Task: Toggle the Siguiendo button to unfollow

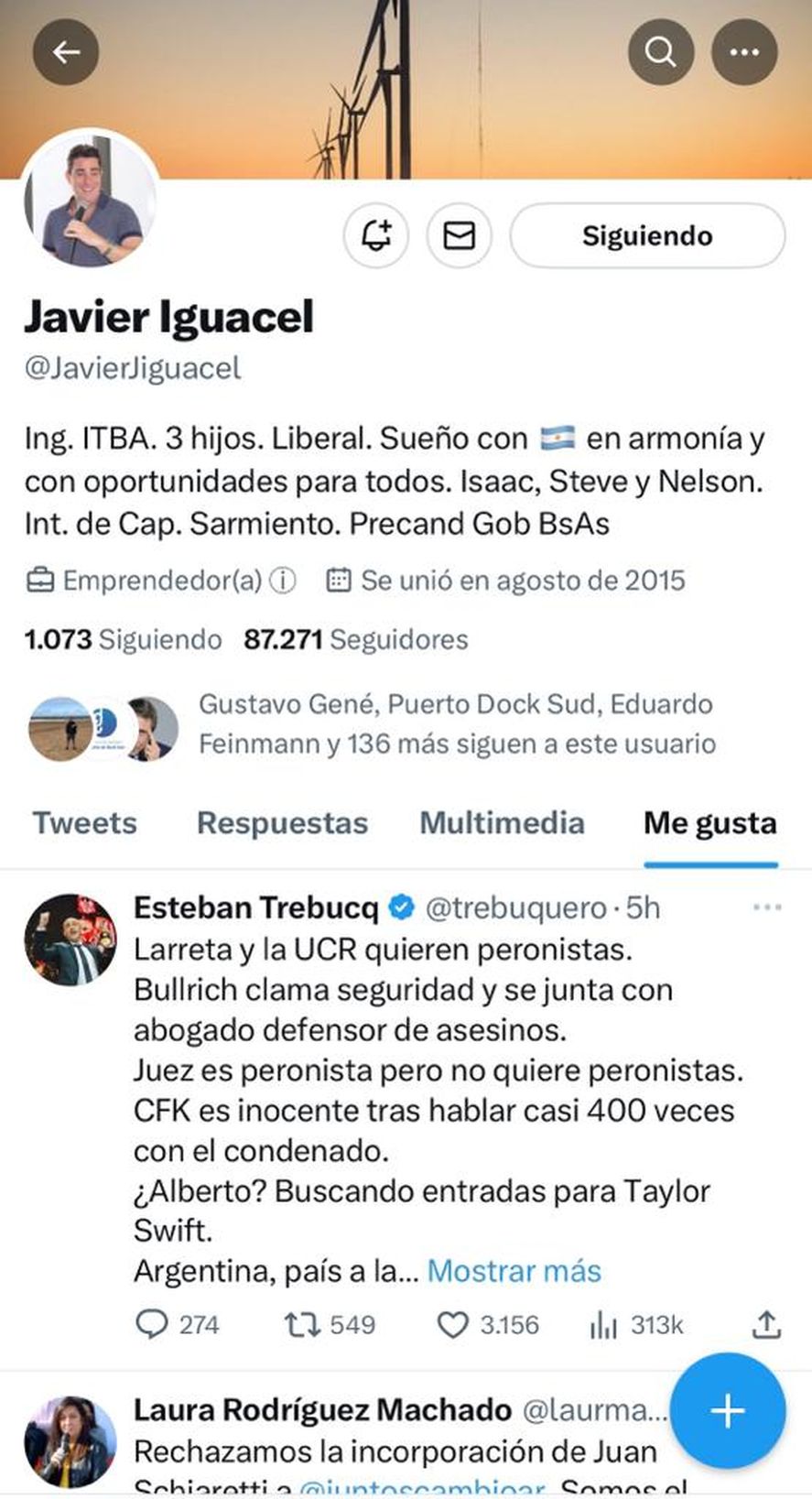Action: (647, 235)
